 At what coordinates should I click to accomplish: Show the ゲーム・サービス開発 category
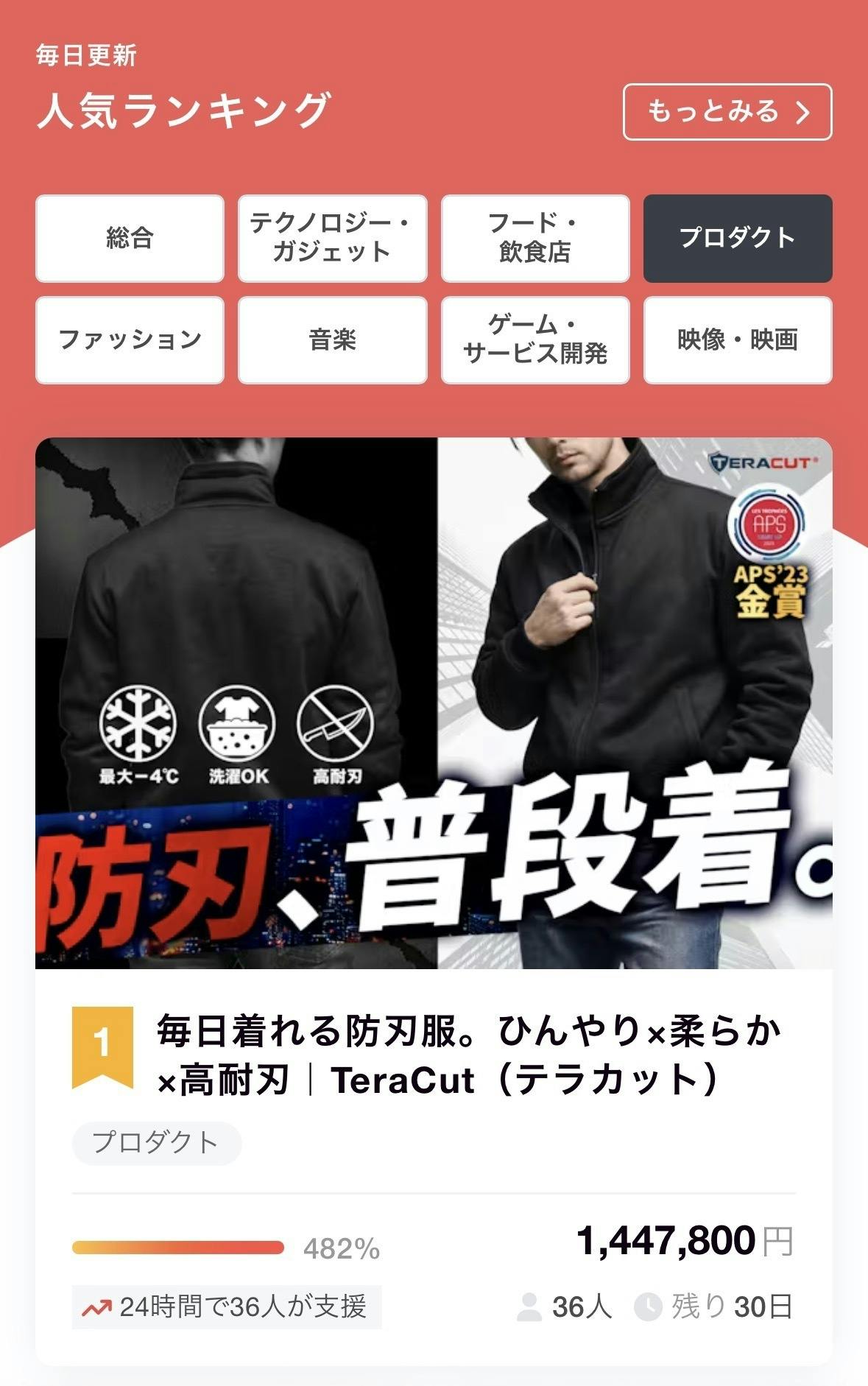(535, 340)
